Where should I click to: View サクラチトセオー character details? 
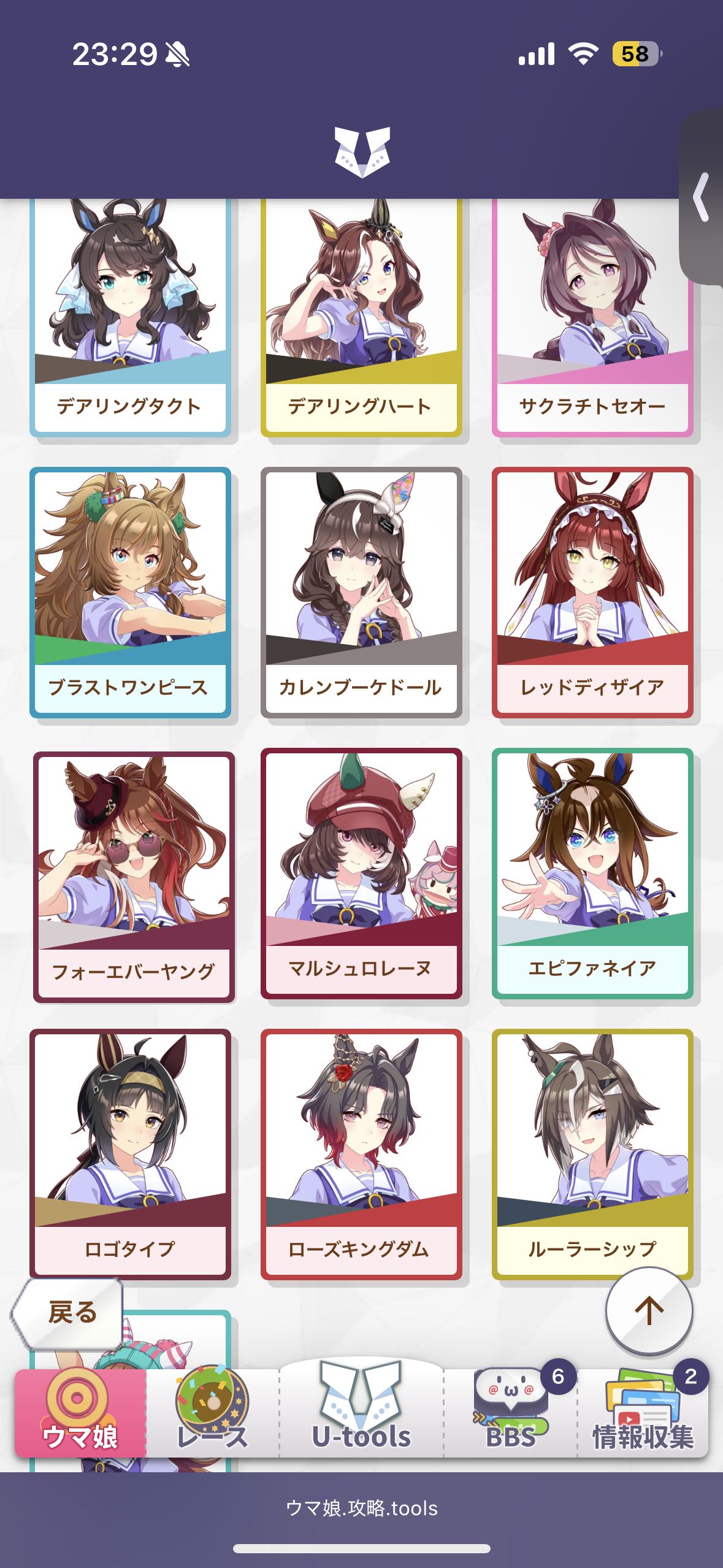[x=592, y=316]
